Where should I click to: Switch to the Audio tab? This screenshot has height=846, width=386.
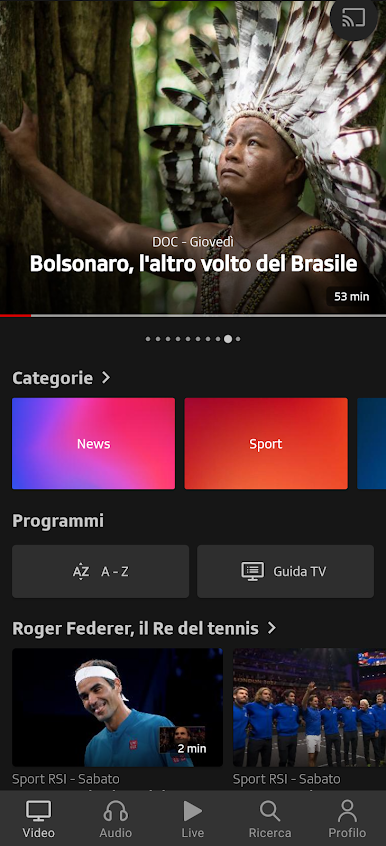[x=116, y=819]
